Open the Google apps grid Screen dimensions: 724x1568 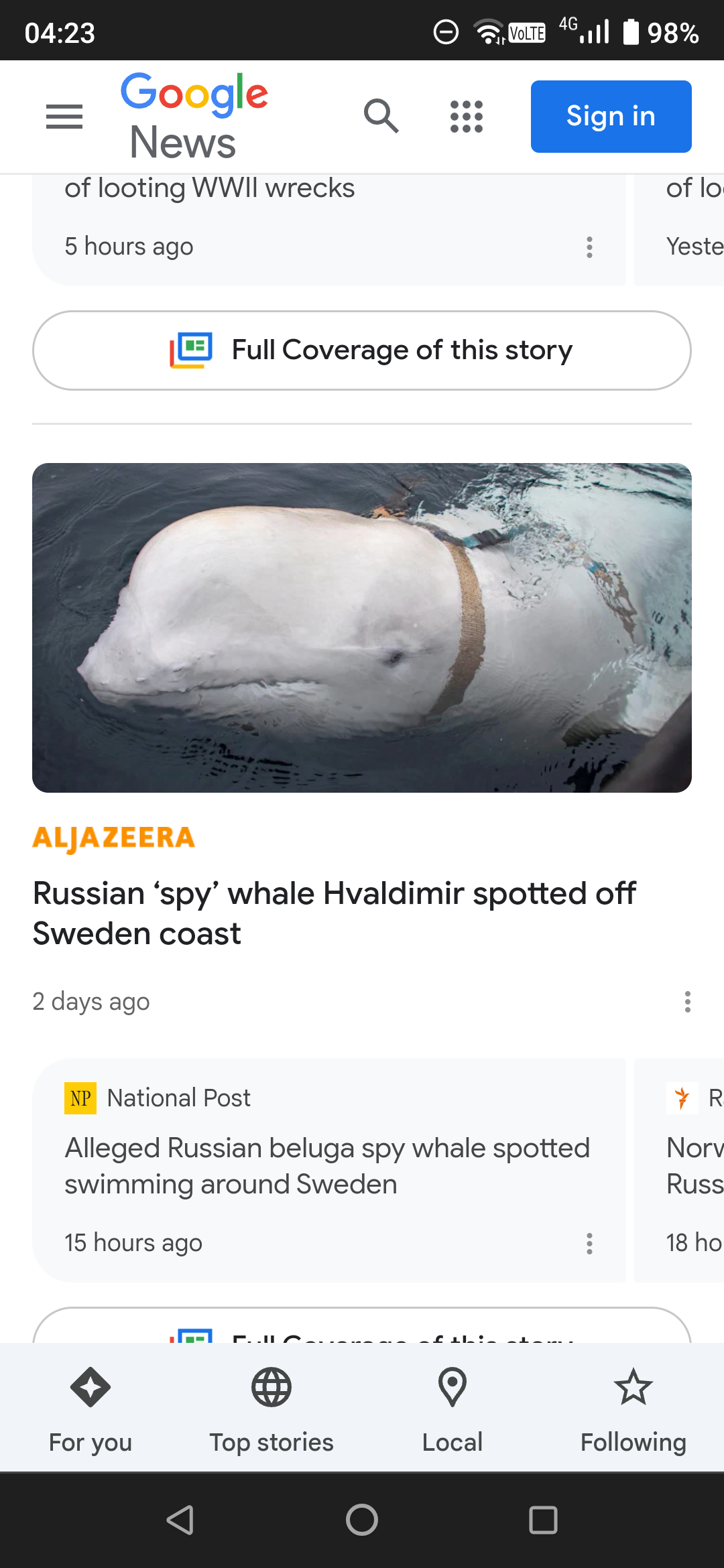[x=467, y=117]
